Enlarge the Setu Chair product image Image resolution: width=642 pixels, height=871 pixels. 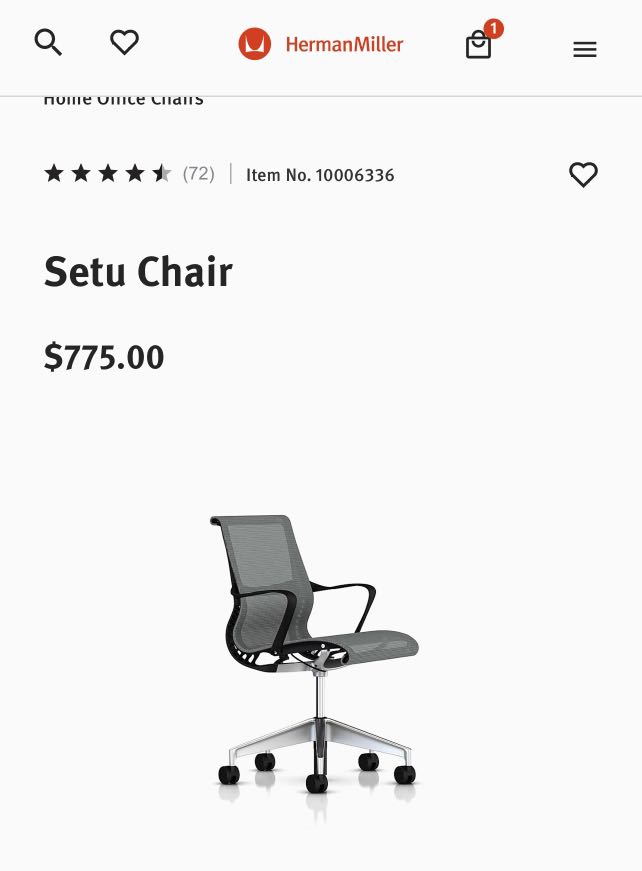316,660
